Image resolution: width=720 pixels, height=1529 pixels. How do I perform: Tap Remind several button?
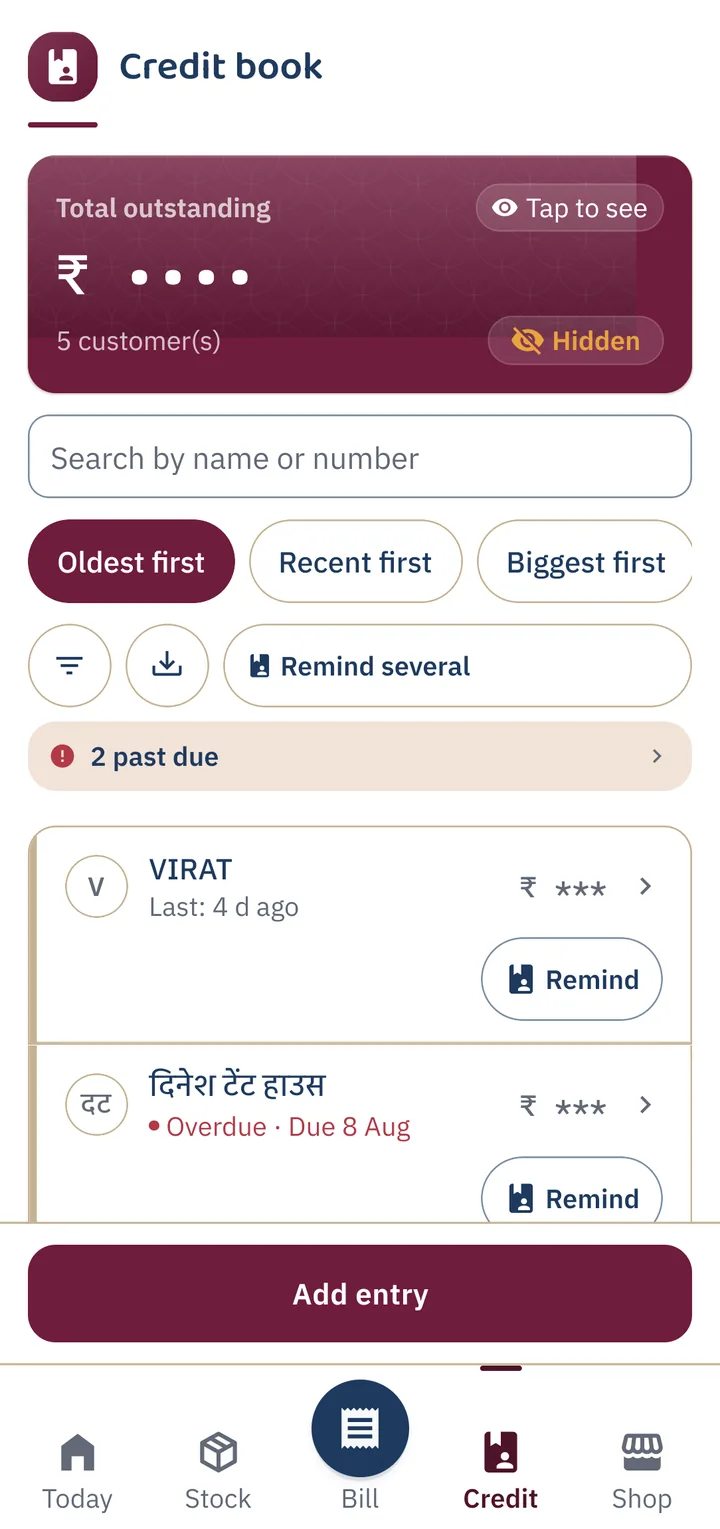tap(457, 666)
